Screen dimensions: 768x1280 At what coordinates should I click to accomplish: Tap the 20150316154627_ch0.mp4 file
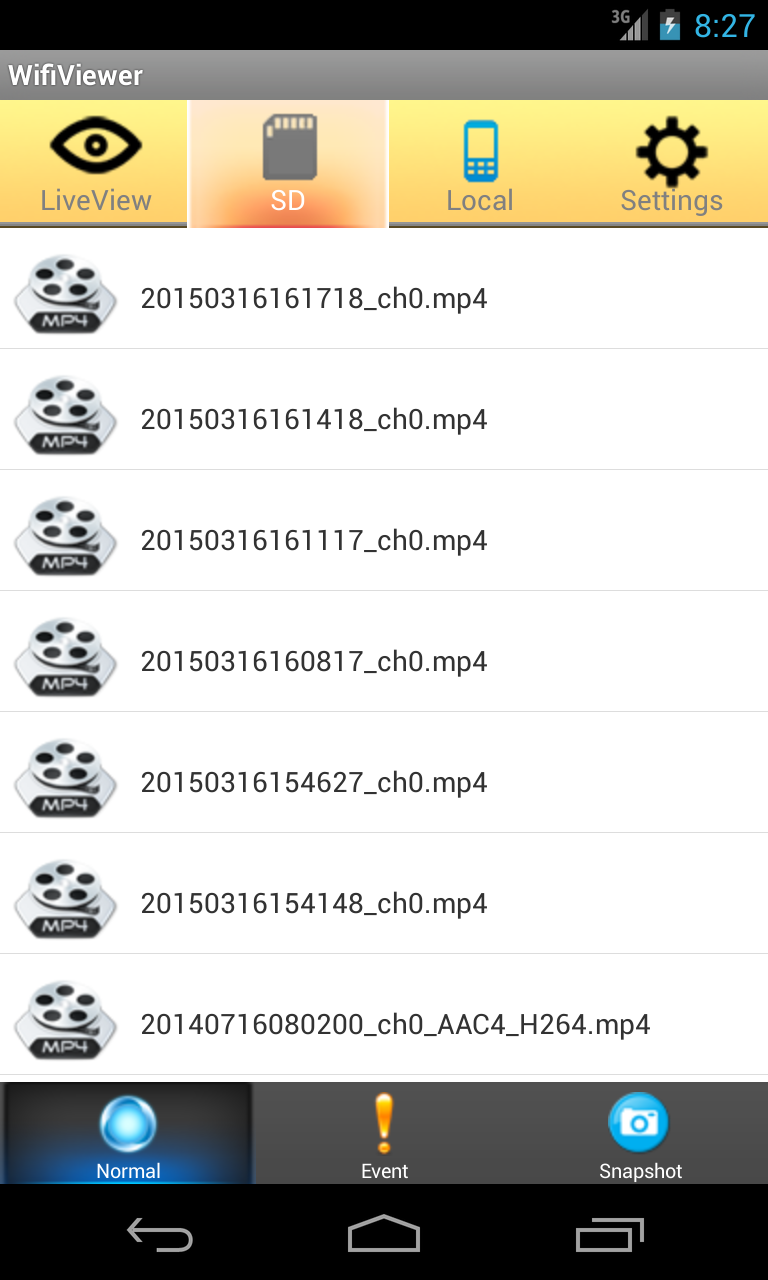(x=314, y=782)
